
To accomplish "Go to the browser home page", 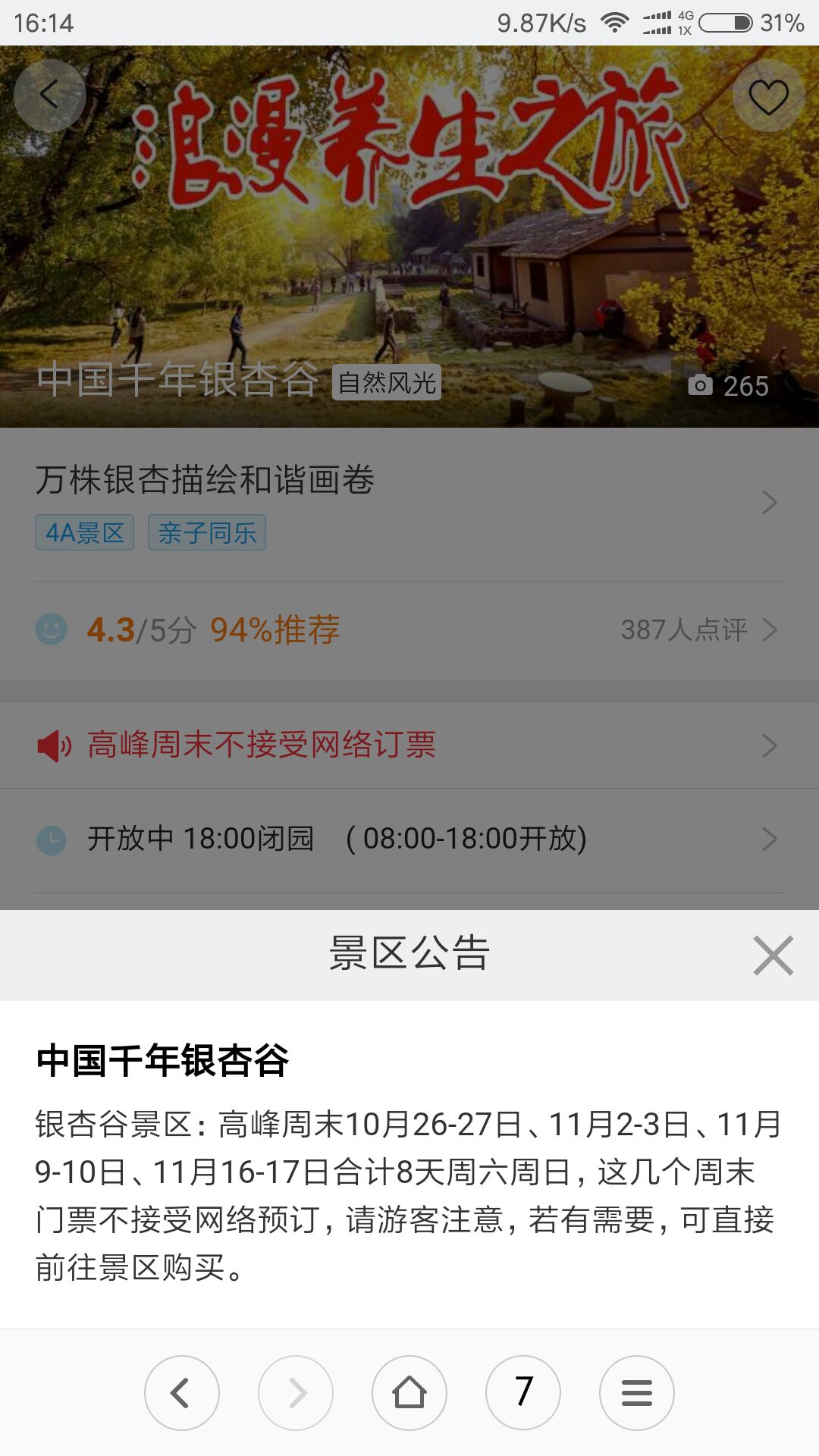I will (x=409, y=1393).
